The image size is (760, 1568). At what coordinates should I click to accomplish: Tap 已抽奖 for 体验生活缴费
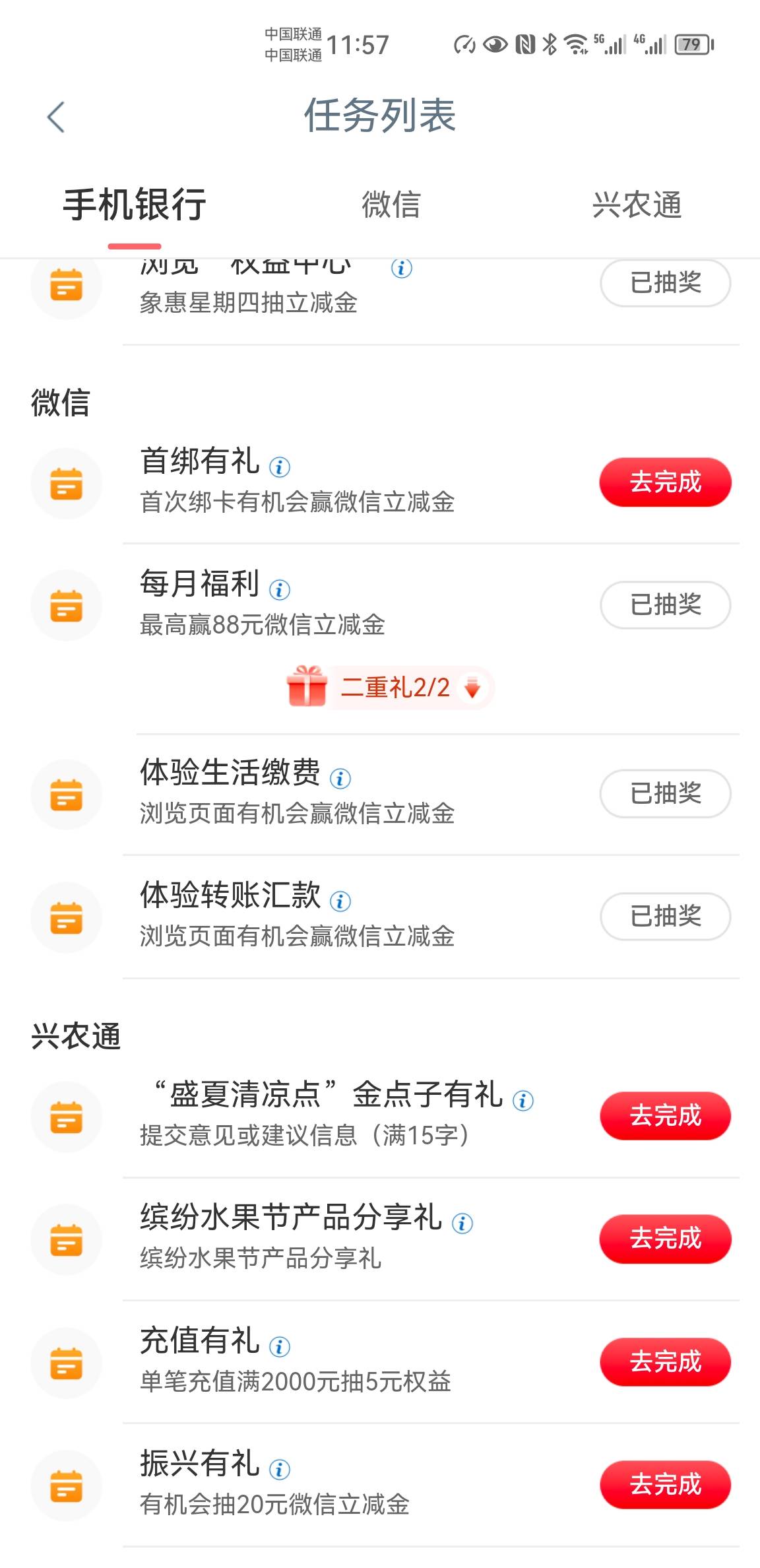665,793
